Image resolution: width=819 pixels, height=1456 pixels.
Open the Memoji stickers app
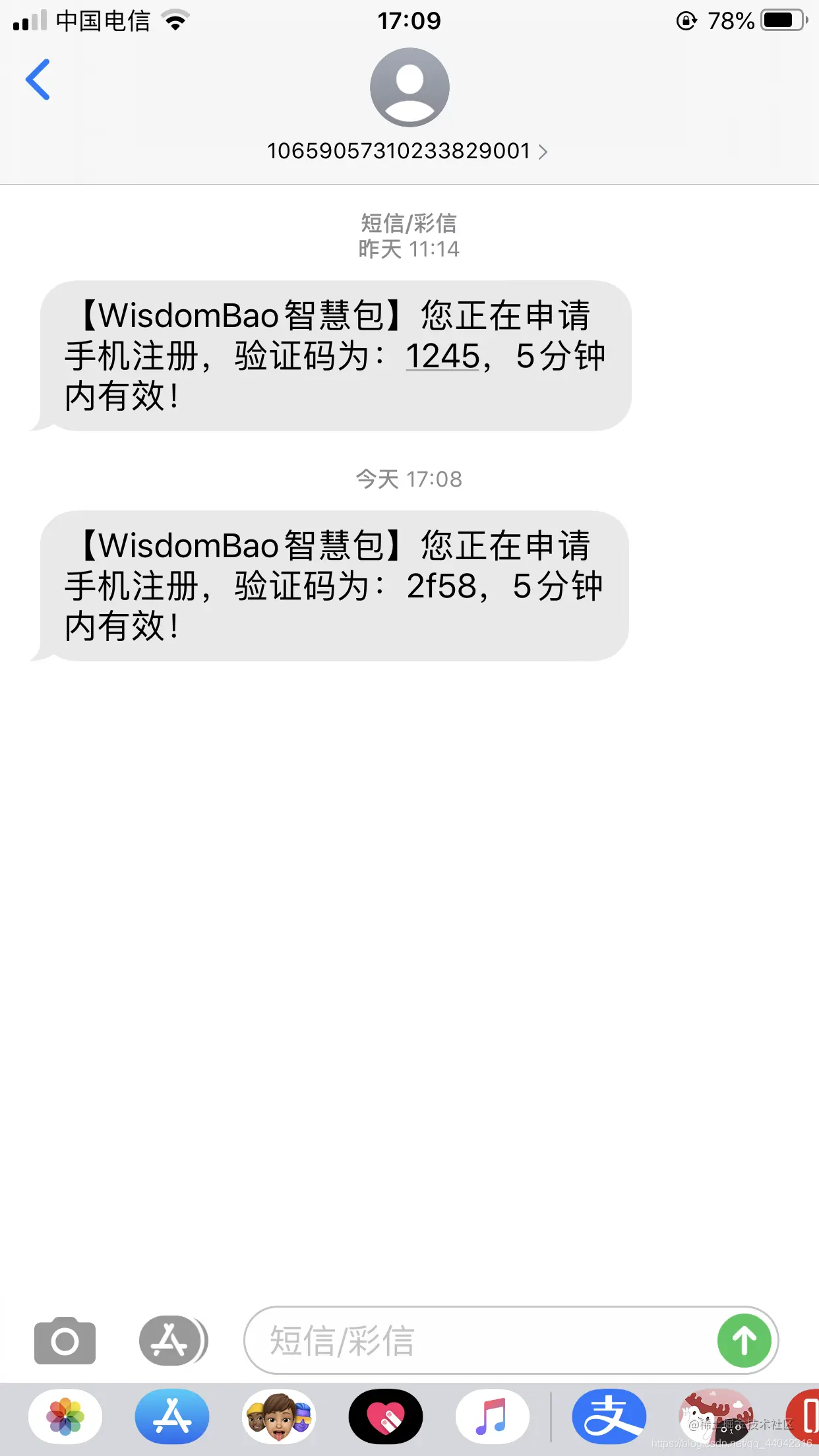[x=279, y=1416]
